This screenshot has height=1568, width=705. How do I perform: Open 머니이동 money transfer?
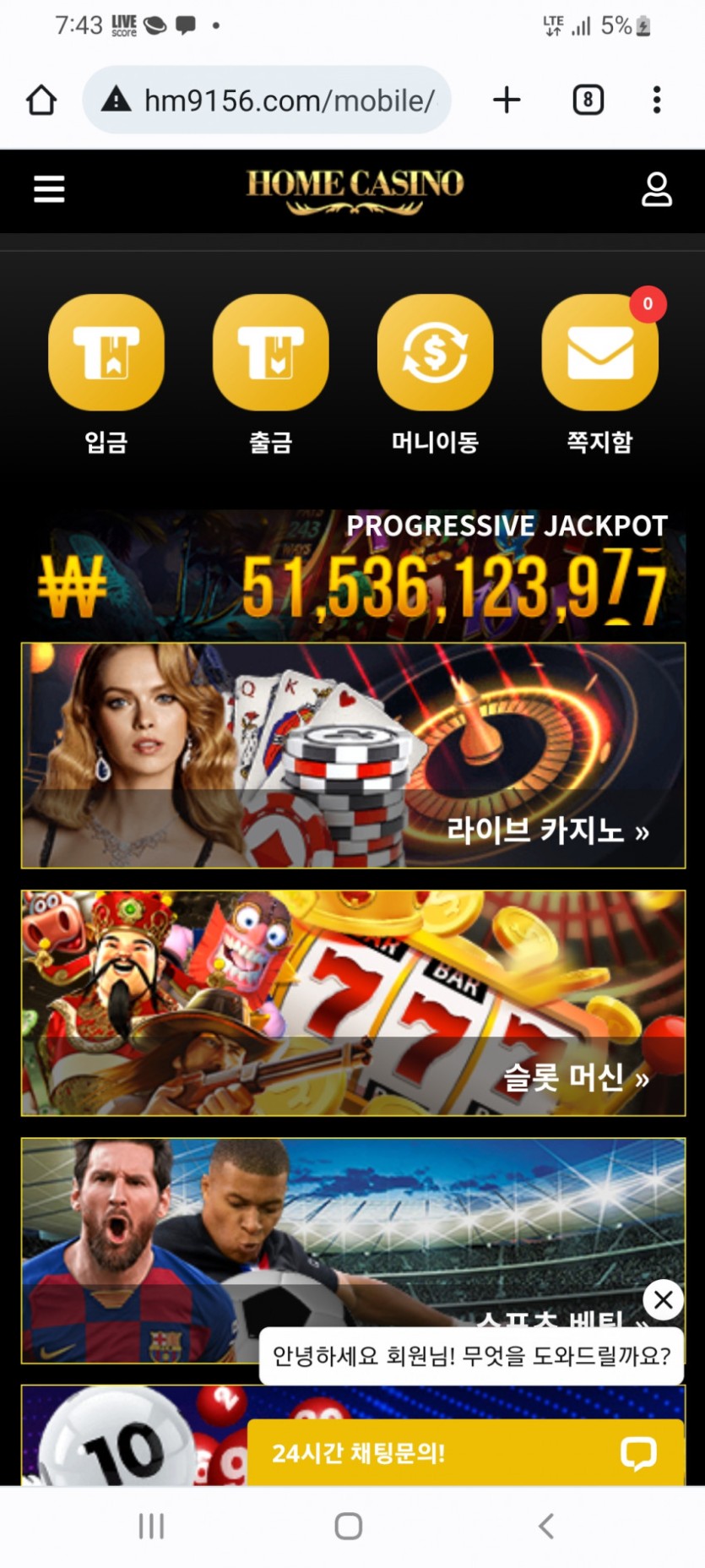[x=435, y=353]
